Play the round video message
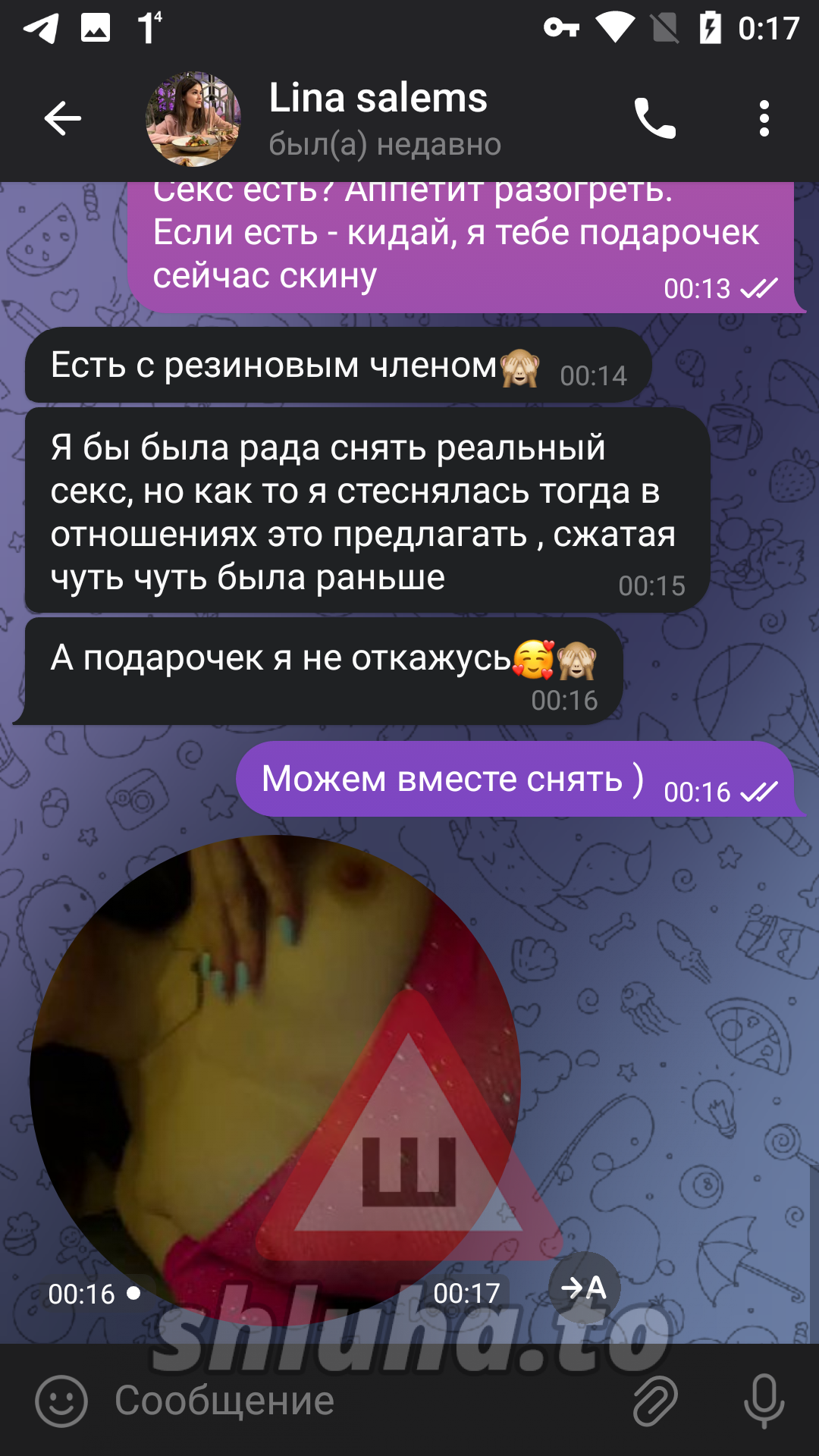819x1456 pixels. [275, 1081]
